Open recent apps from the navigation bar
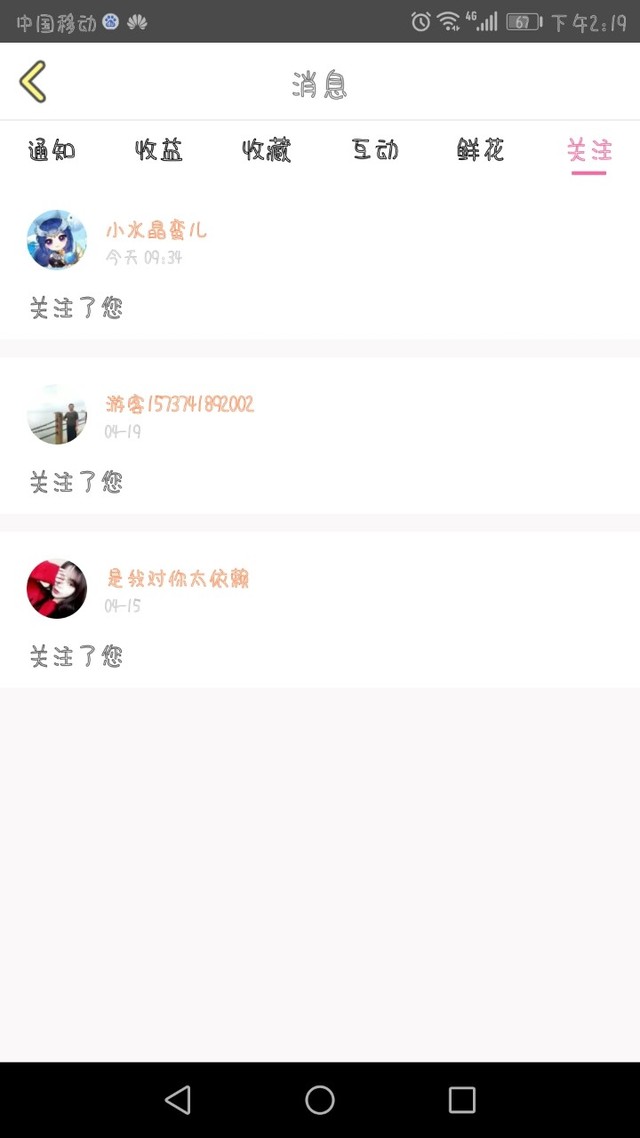 [x=461, y=1100]
